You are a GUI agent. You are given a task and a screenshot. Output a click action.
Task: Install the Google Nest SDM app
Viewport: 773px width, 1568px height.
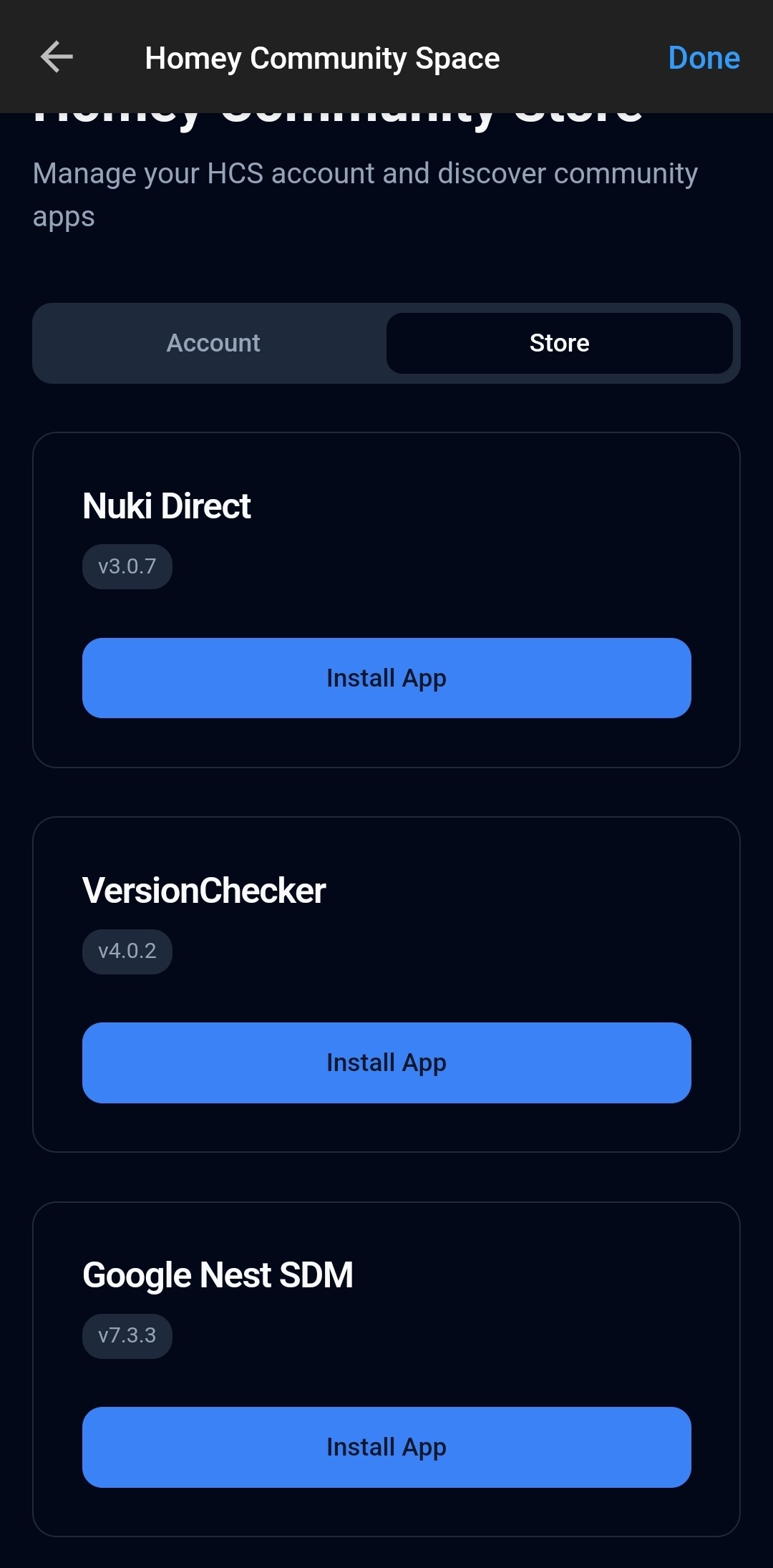click(x=386, y=1447)
